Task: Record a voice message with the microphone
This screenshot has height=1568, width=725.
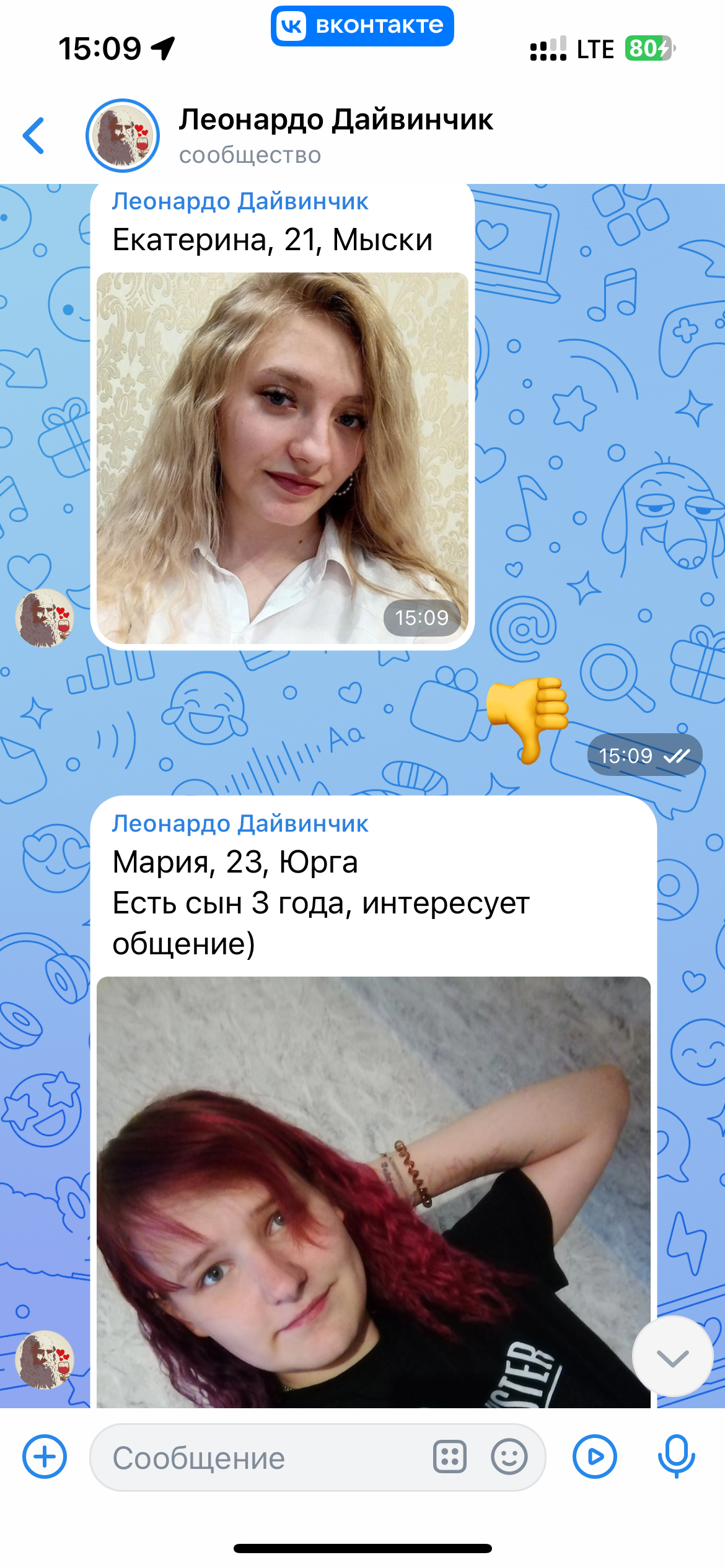Action: pos(676,1457)
